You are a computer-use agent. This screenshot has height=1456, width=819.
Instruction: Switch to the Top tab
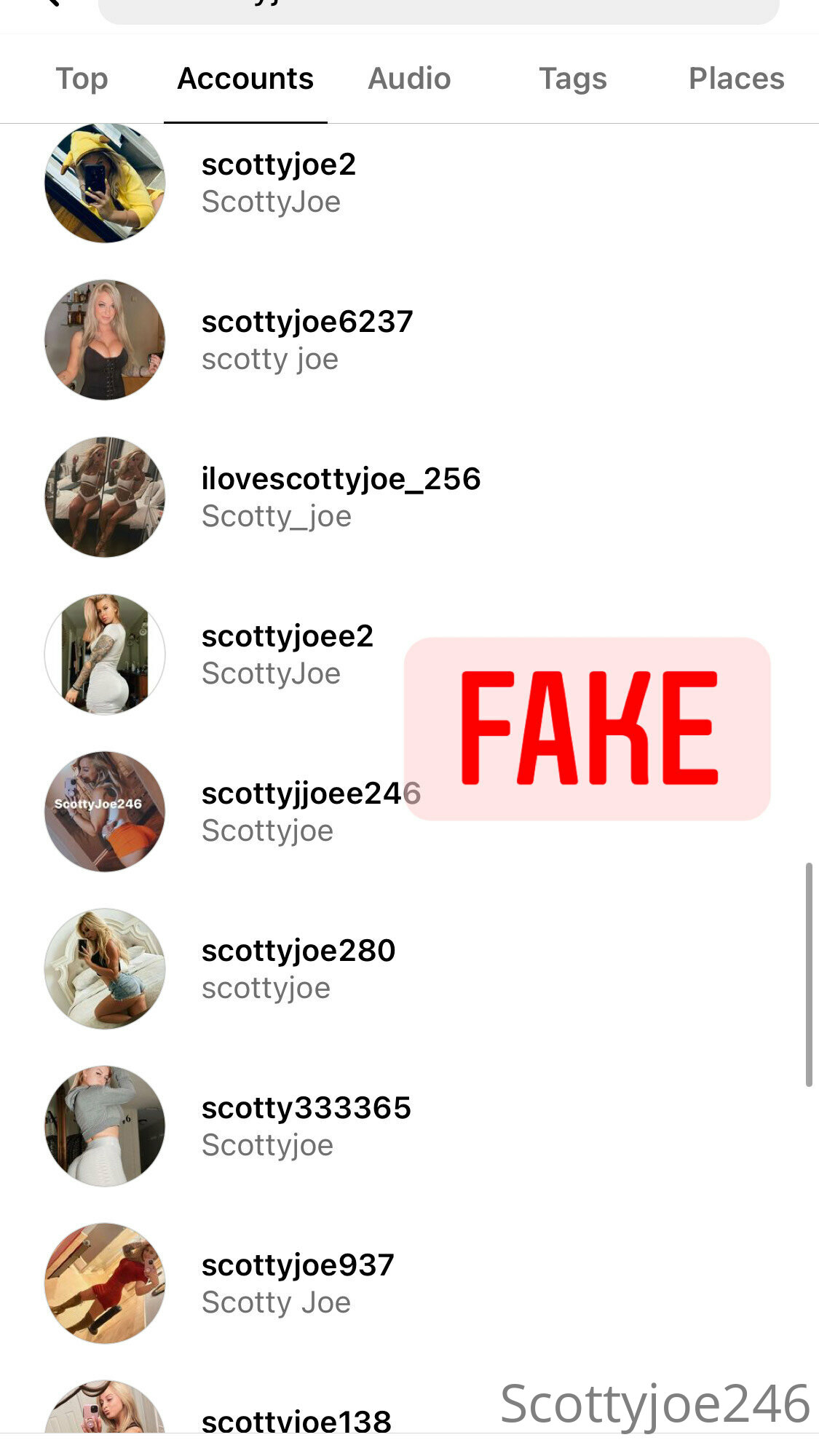tap(82, 79)
